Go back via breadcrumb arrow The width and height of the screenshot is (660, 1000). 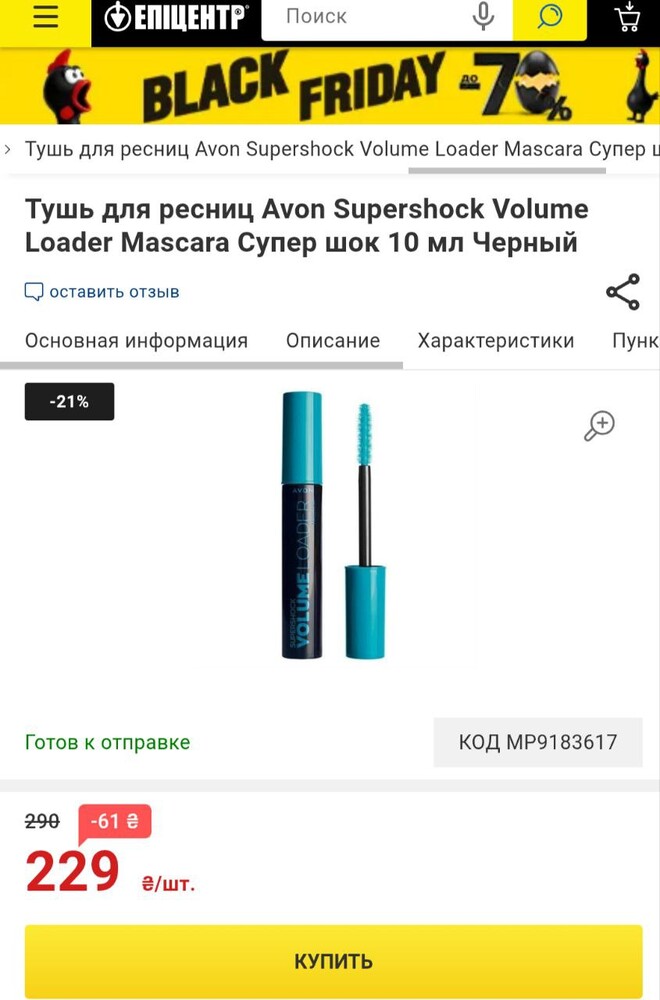8,149
